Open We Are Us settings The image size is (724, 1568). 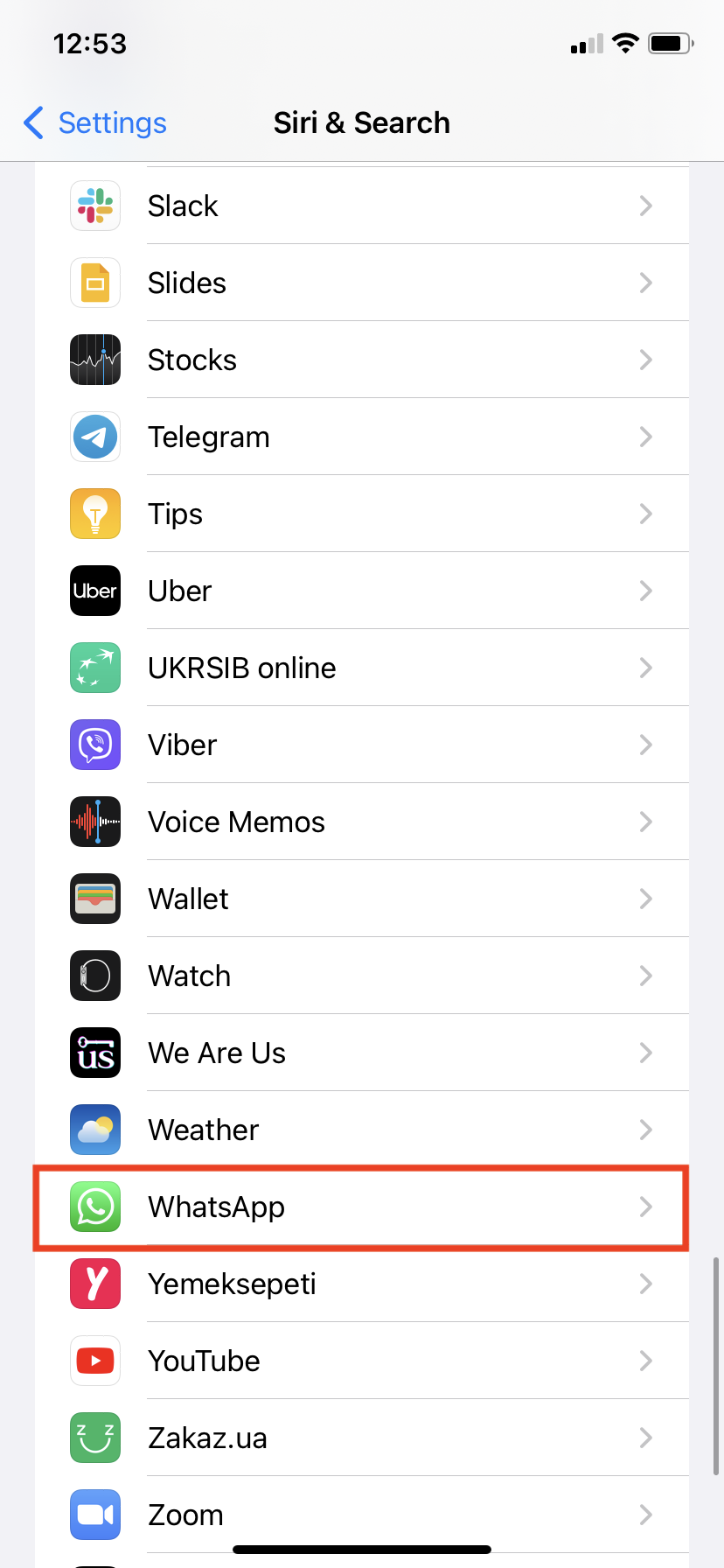[362, 1053]
